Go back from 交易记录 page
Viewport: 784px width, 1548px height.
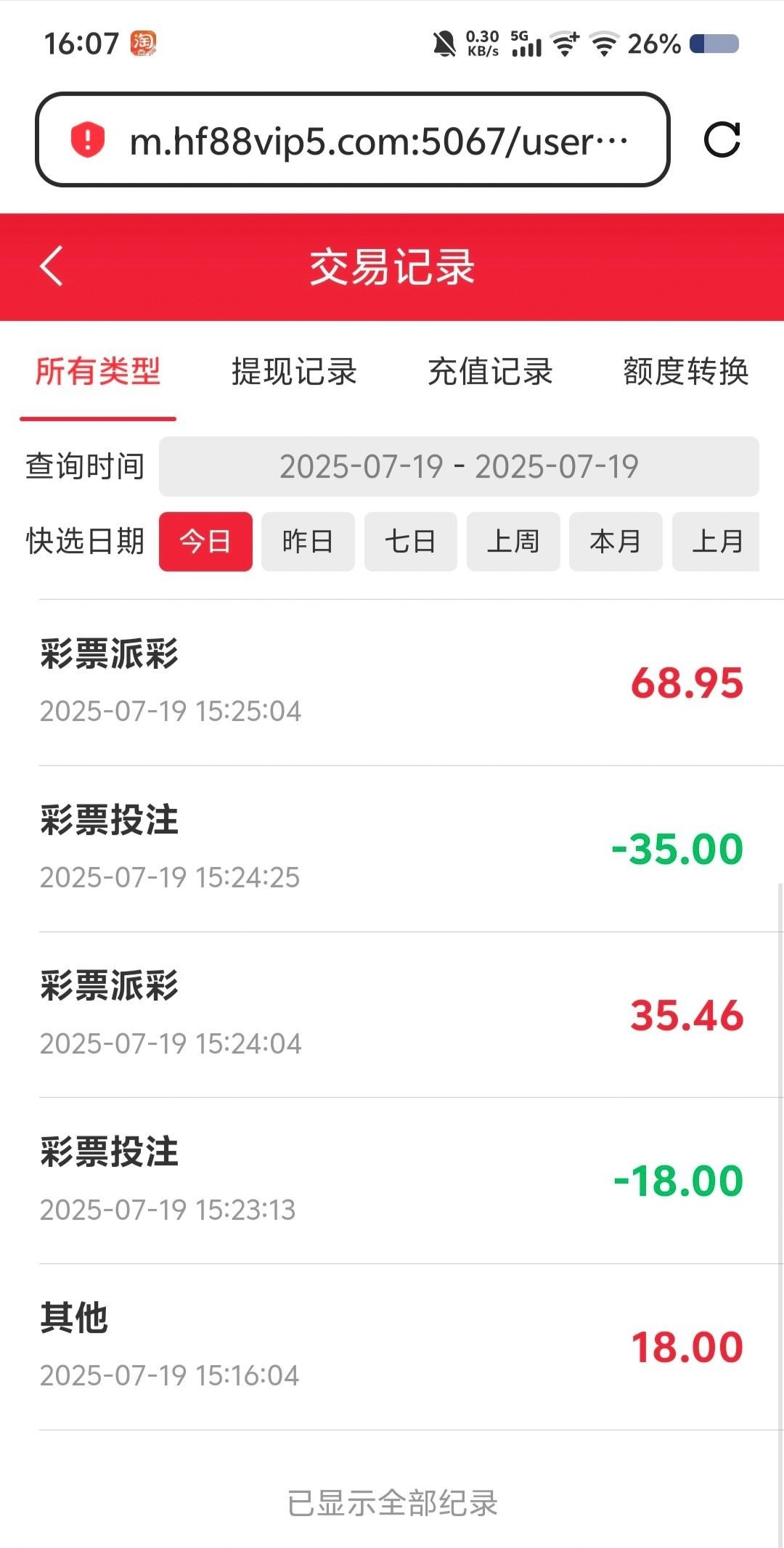pyautogui.click(x=52, y=266)
